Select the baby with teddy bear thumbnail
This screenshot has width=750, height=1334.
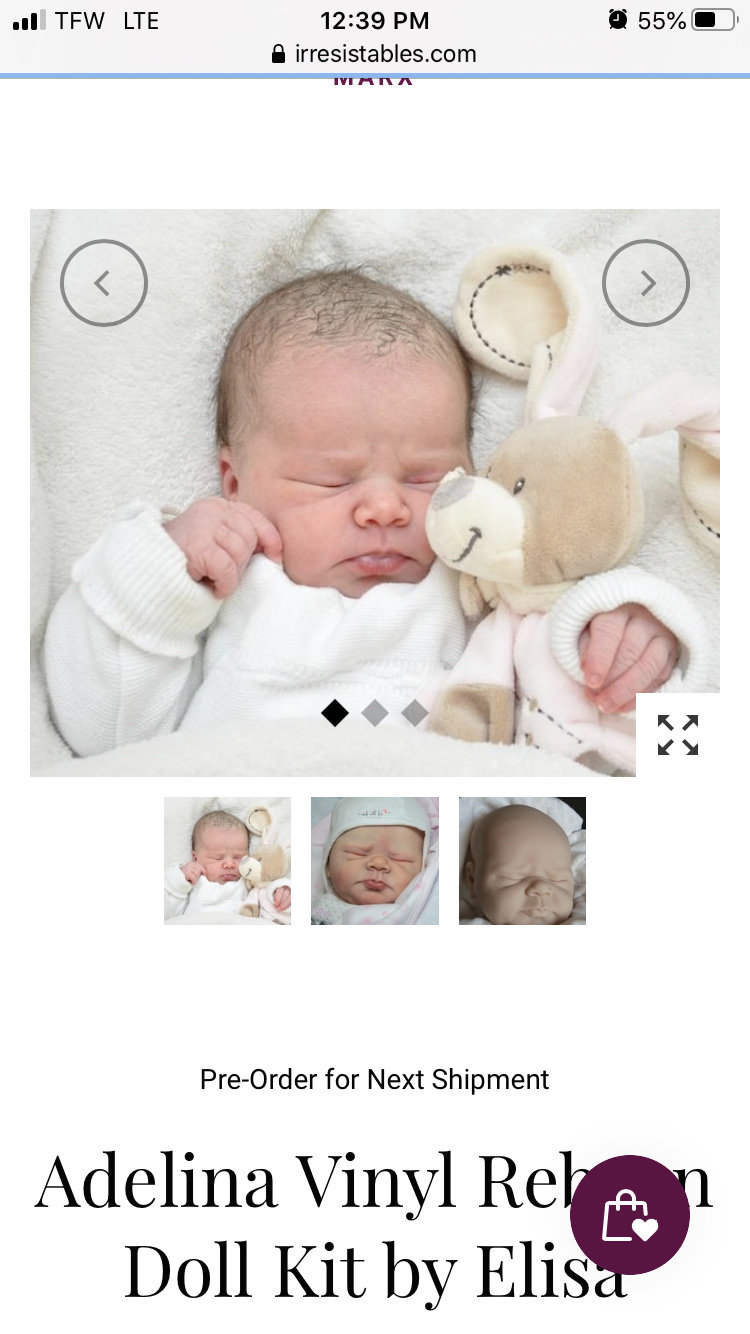(227, 861)
